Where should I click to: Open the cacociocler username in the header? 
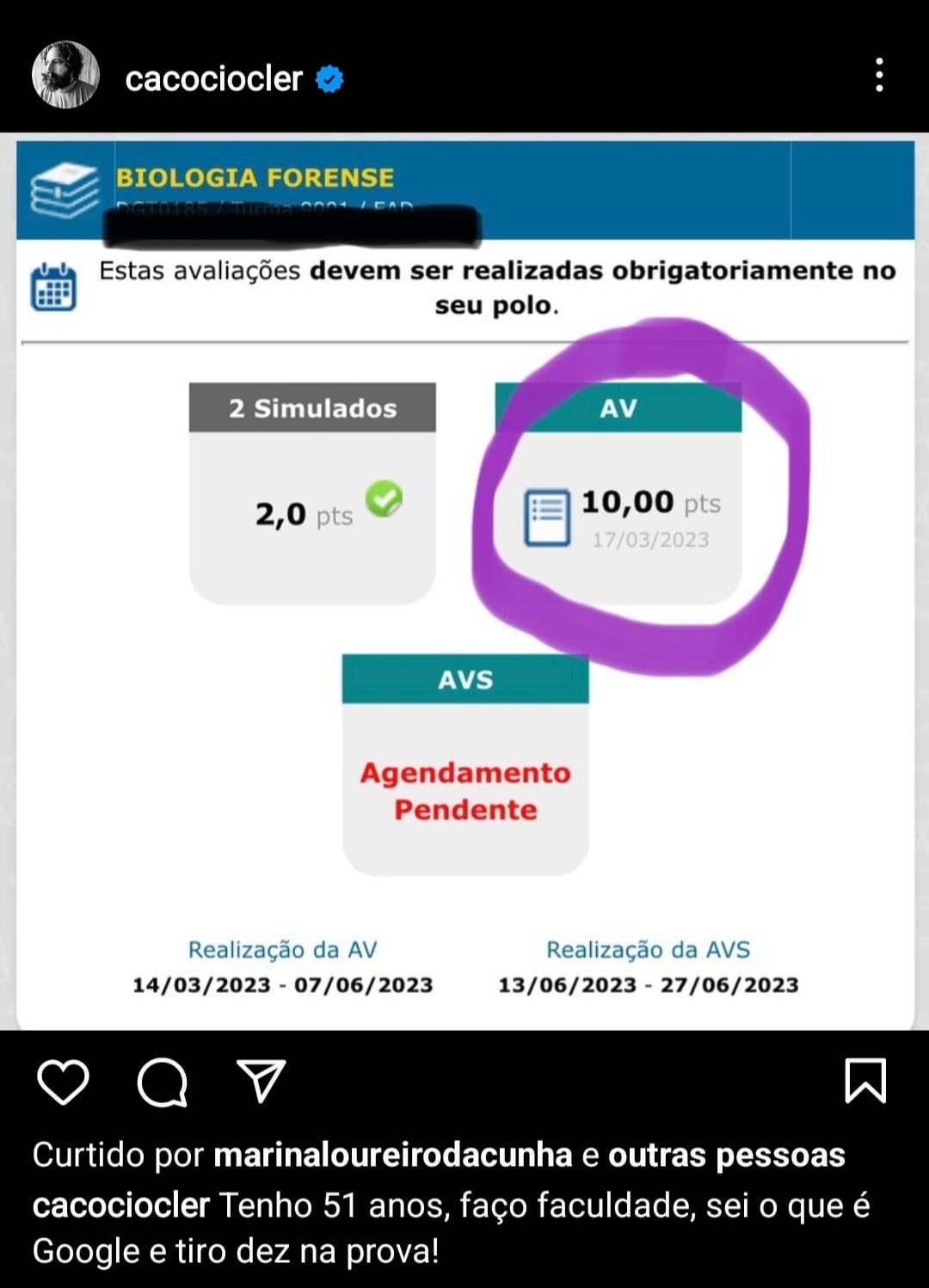coord(213,79)
